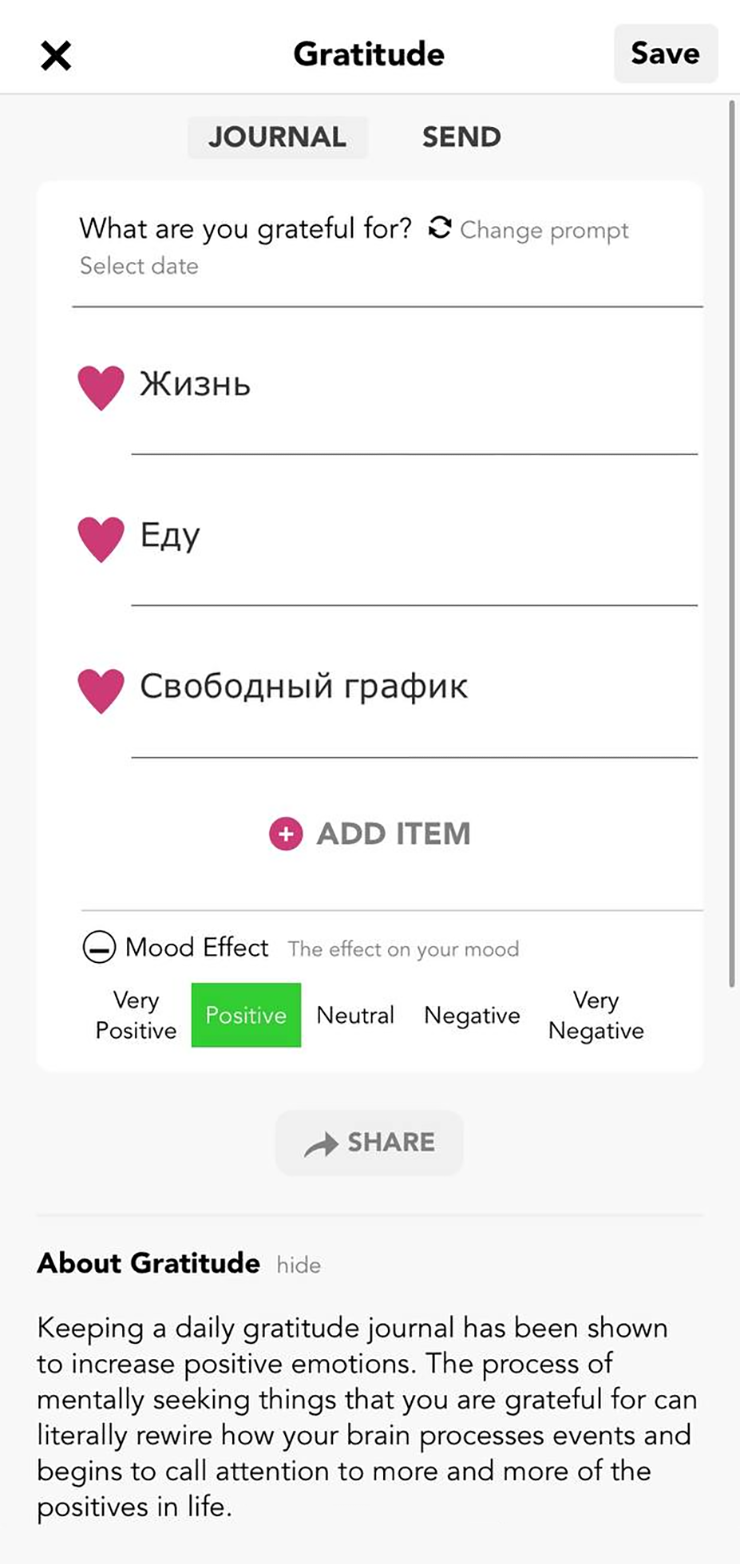740x1564 pixels.
Task: Mark mood effect as Neutral
Action: 355,1015
